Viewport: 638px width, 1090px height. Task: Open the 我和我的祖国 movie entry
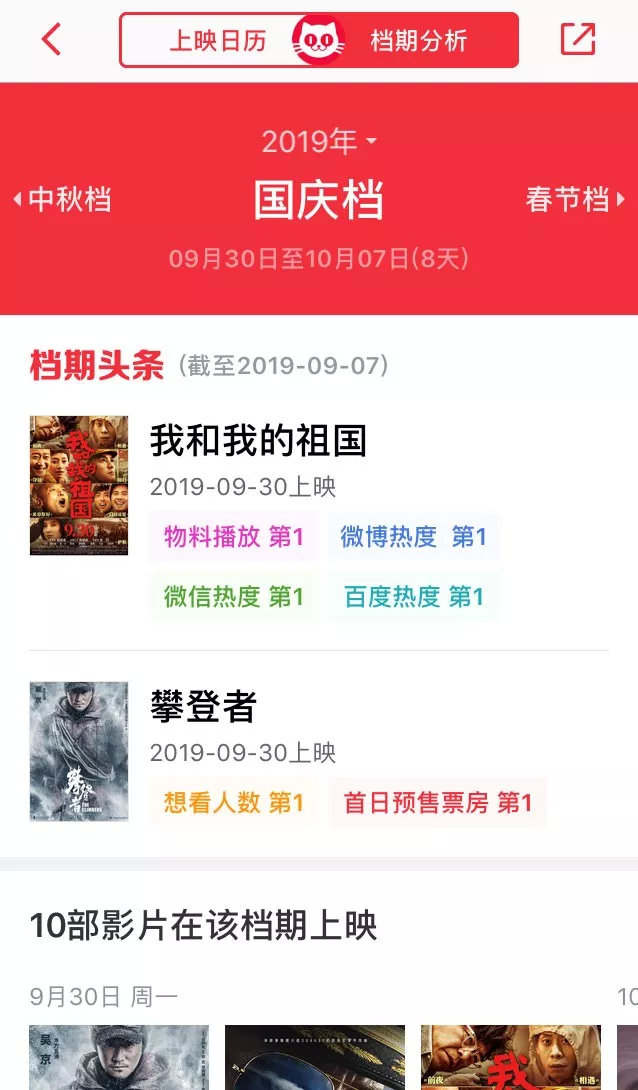[258, 441]
